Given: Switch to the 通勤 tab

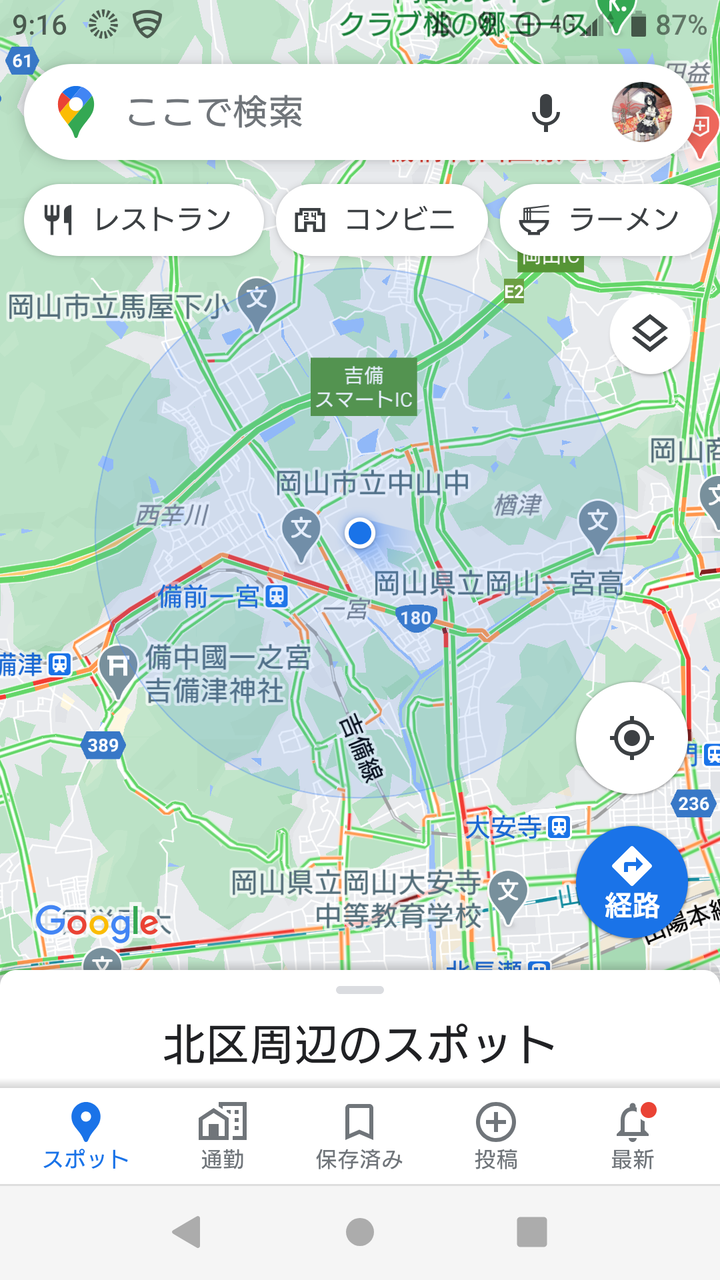Looking at the screenshot, I should click(222, 1137).
